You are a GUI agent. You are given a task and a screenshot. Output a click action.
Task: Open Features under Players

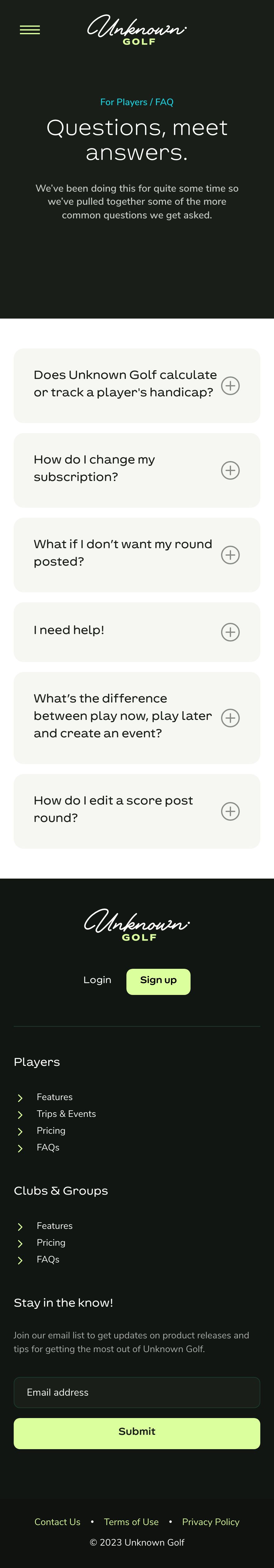click(x=54, y=1096)
